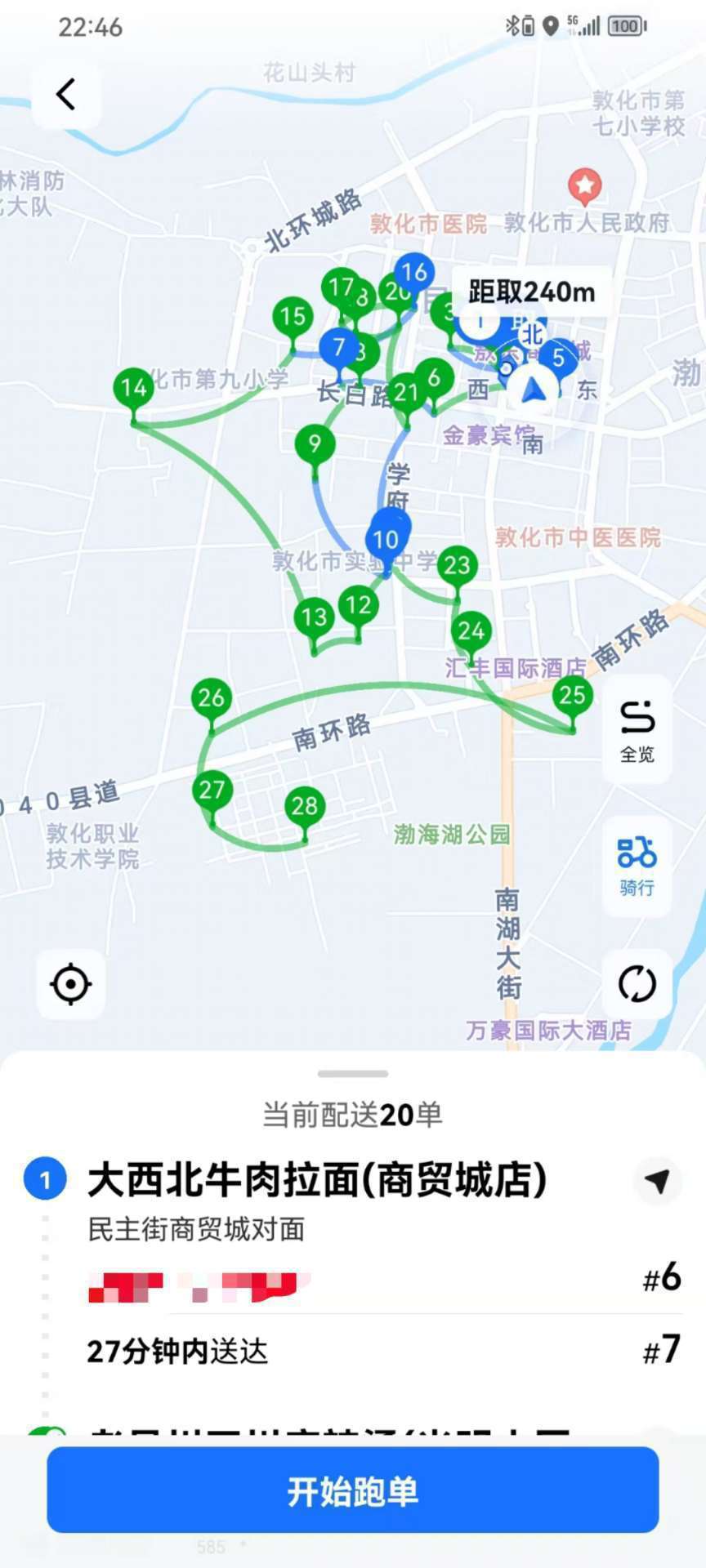
Task: Go back using the top-left arrow
Action: [66, 95]
